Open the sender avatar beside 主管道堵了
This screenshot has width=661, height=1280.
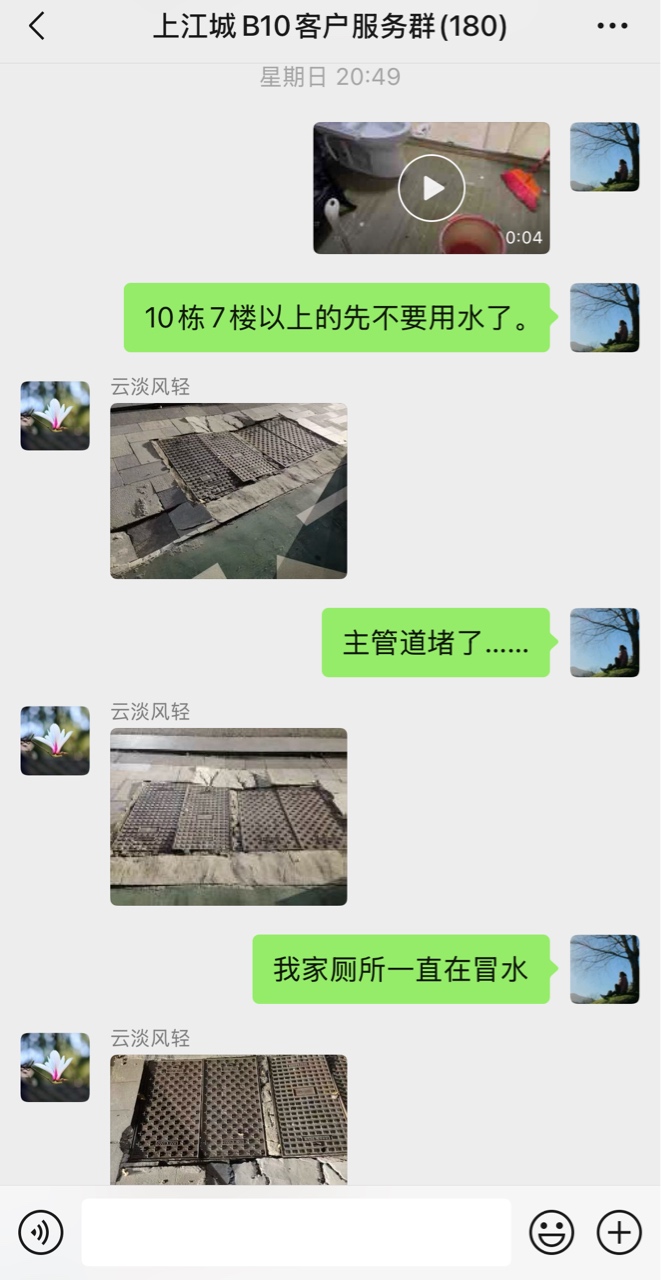pyautogui.click(x=604, y=642)
